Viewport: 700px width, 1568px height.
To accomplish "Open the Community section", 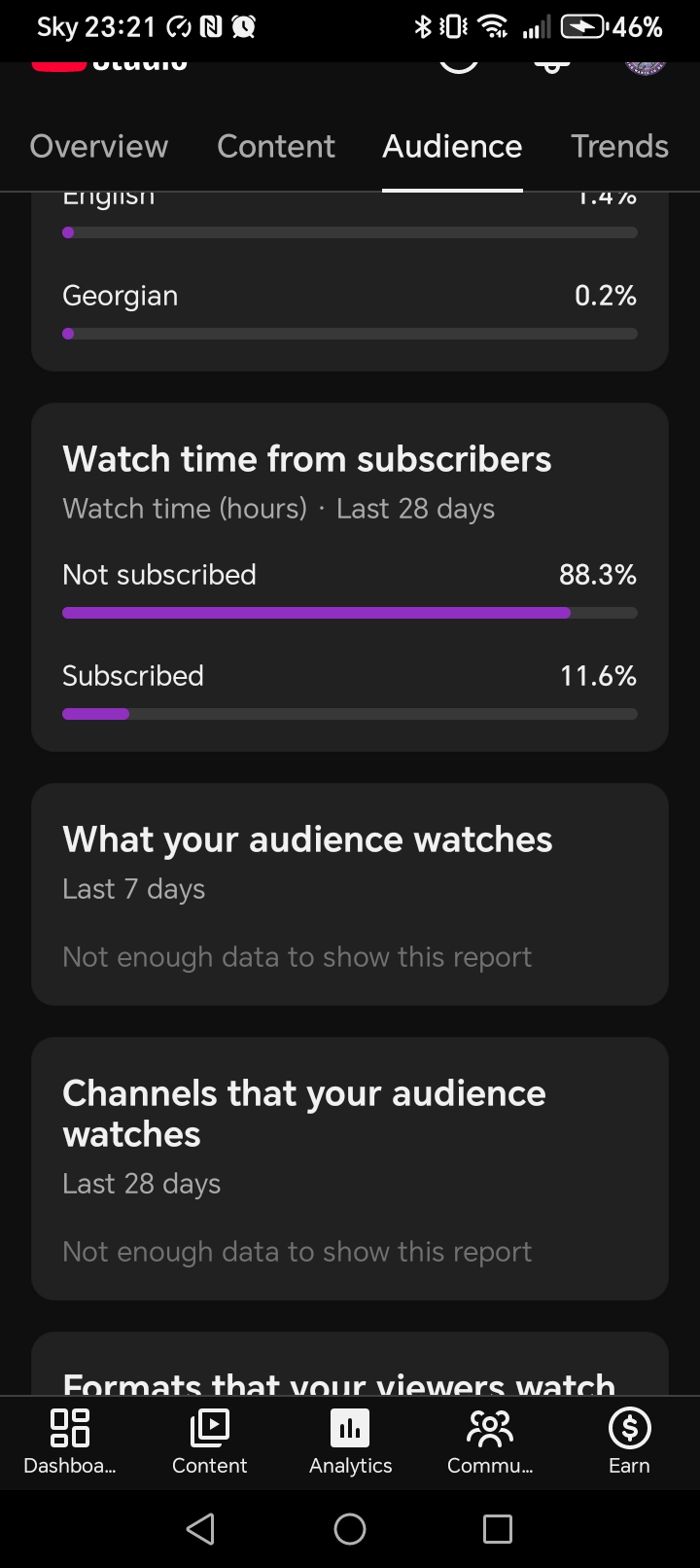I will tap(489, 1442).
